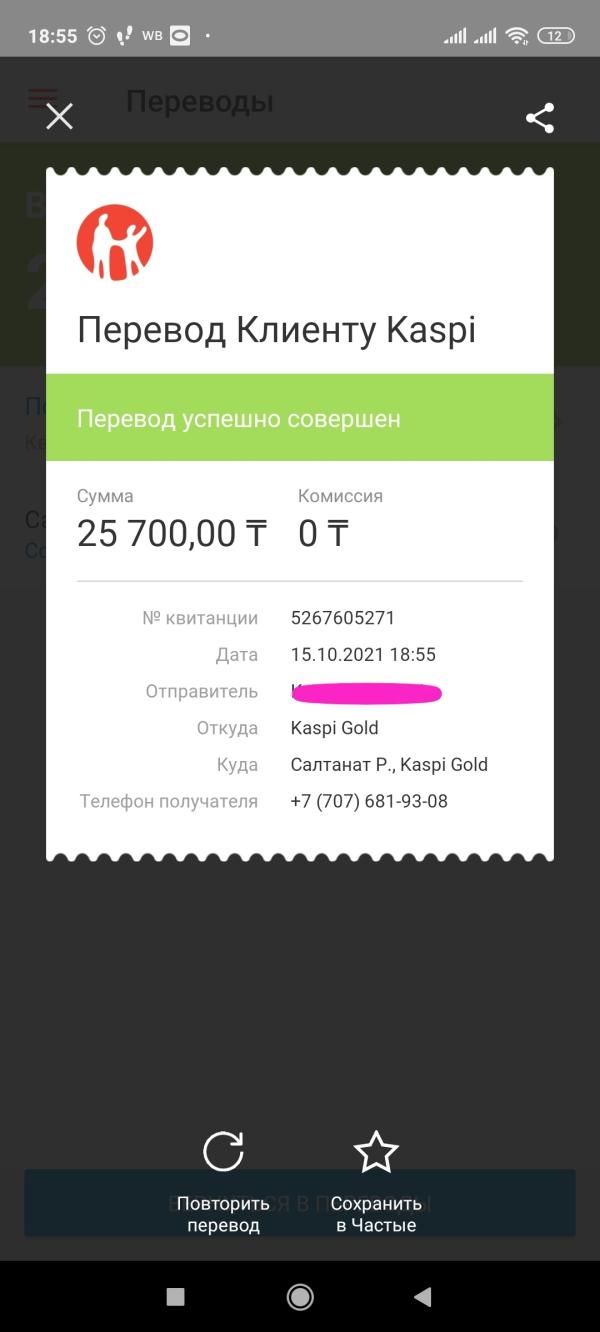Close the transfer receipt overlay

coord(60,117)
